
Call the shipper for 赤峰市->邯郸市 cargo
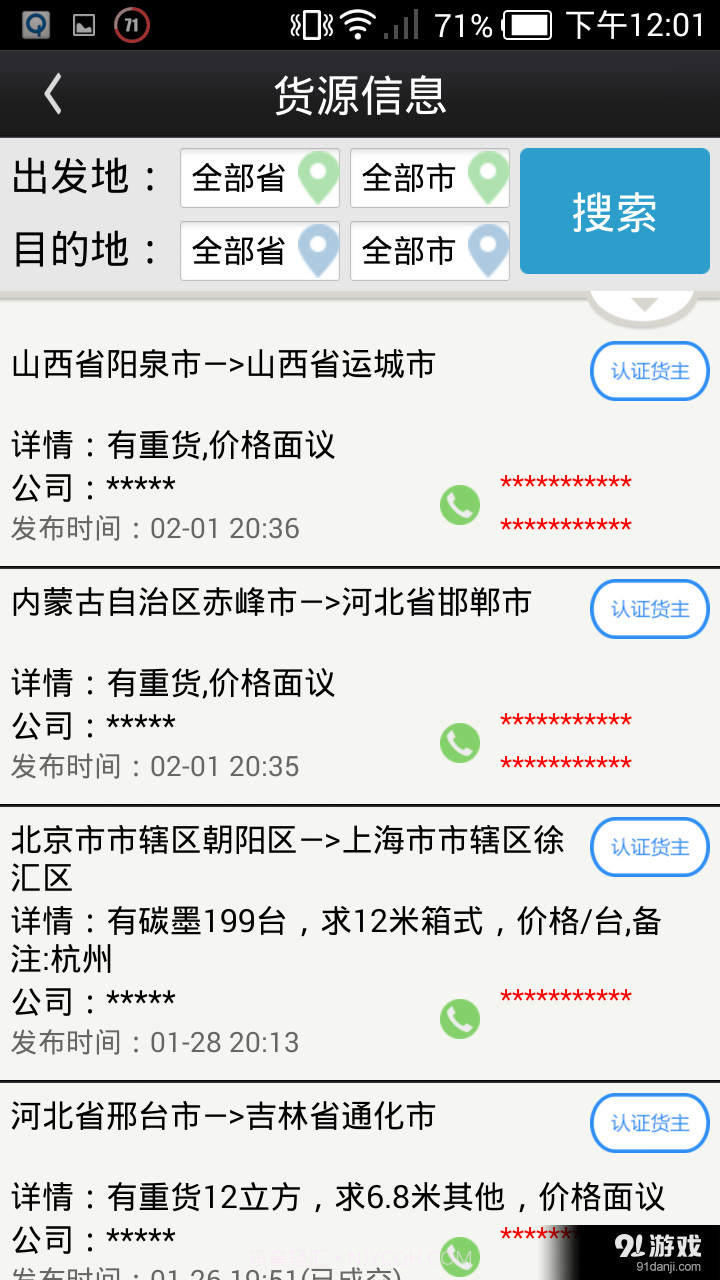tap(459, 743)
